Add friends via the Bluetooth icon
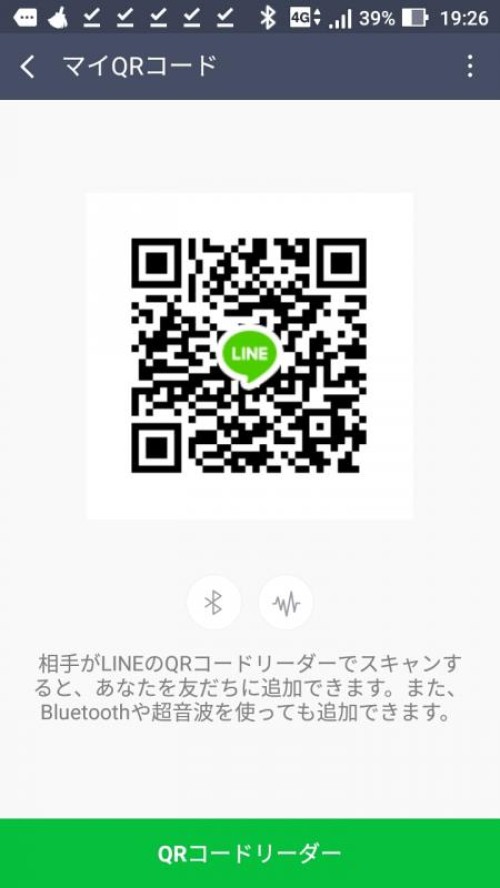Screen dimensions: 500x888 [213, 602]
